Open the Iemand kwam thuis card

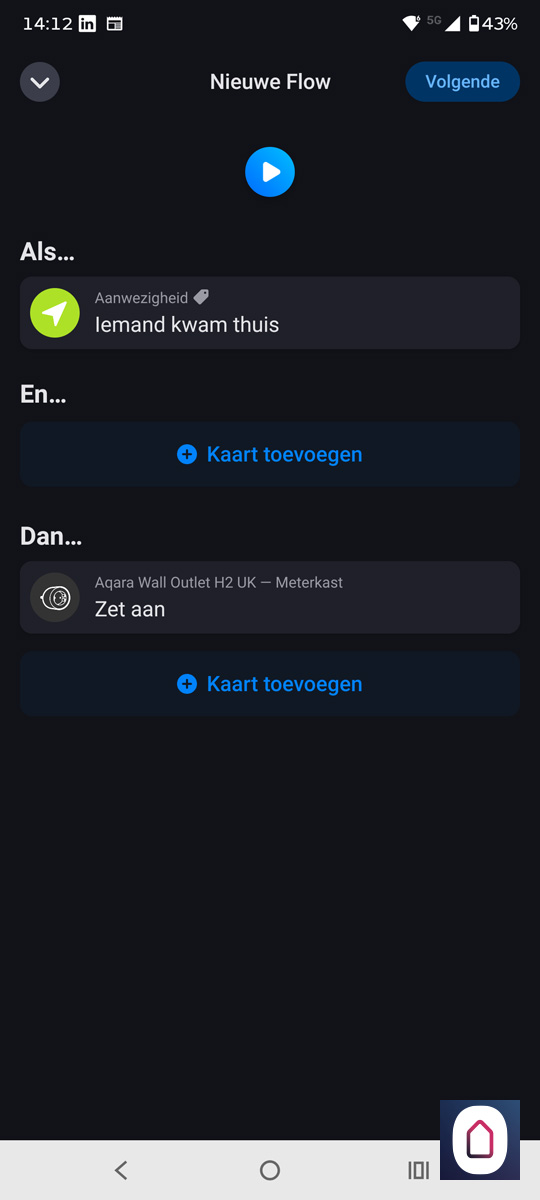270,313
